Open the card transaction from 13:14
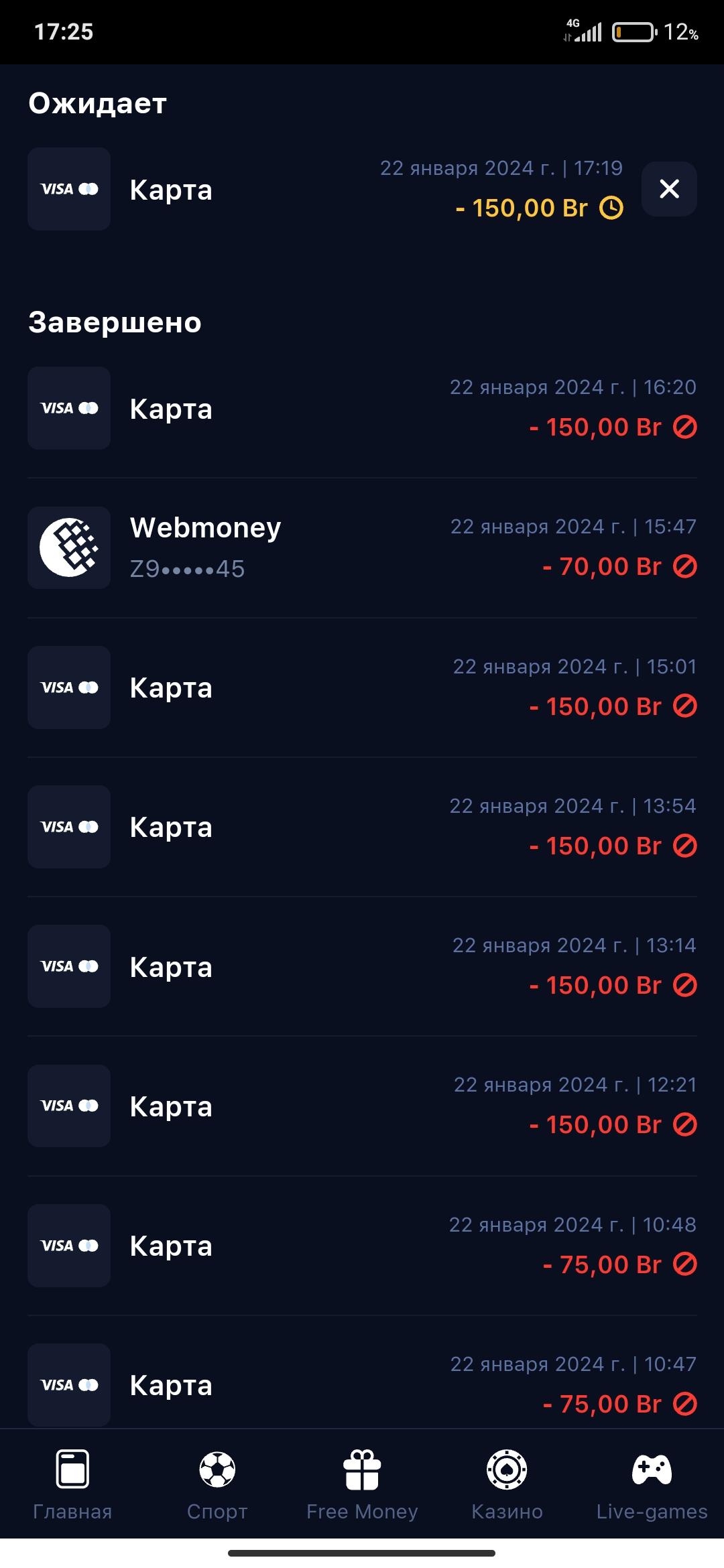Screen dimensions: 724x1568 pos(362,966)
